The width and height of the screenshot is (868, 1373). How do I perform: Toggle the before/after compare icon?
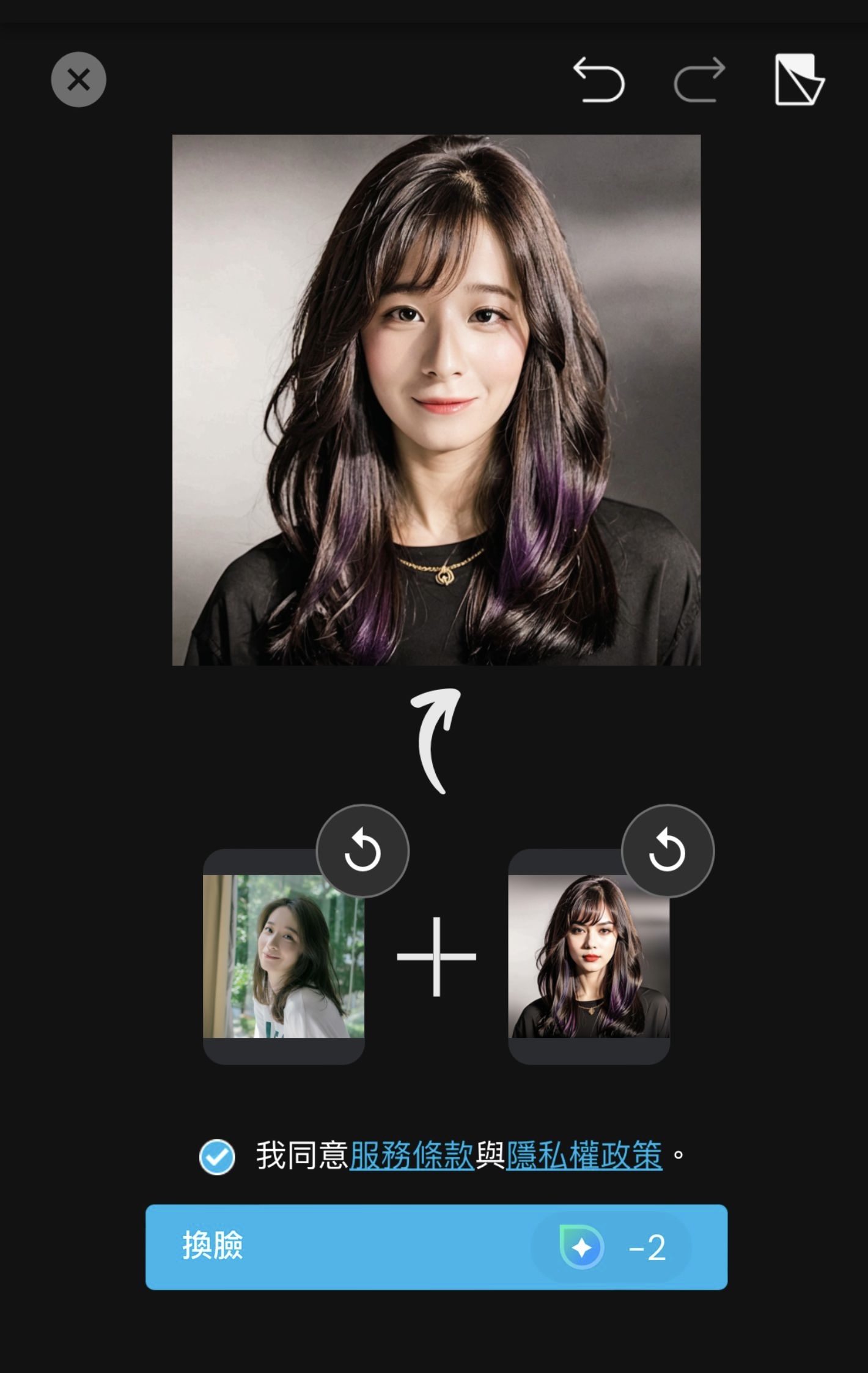[x=799, y=80]
